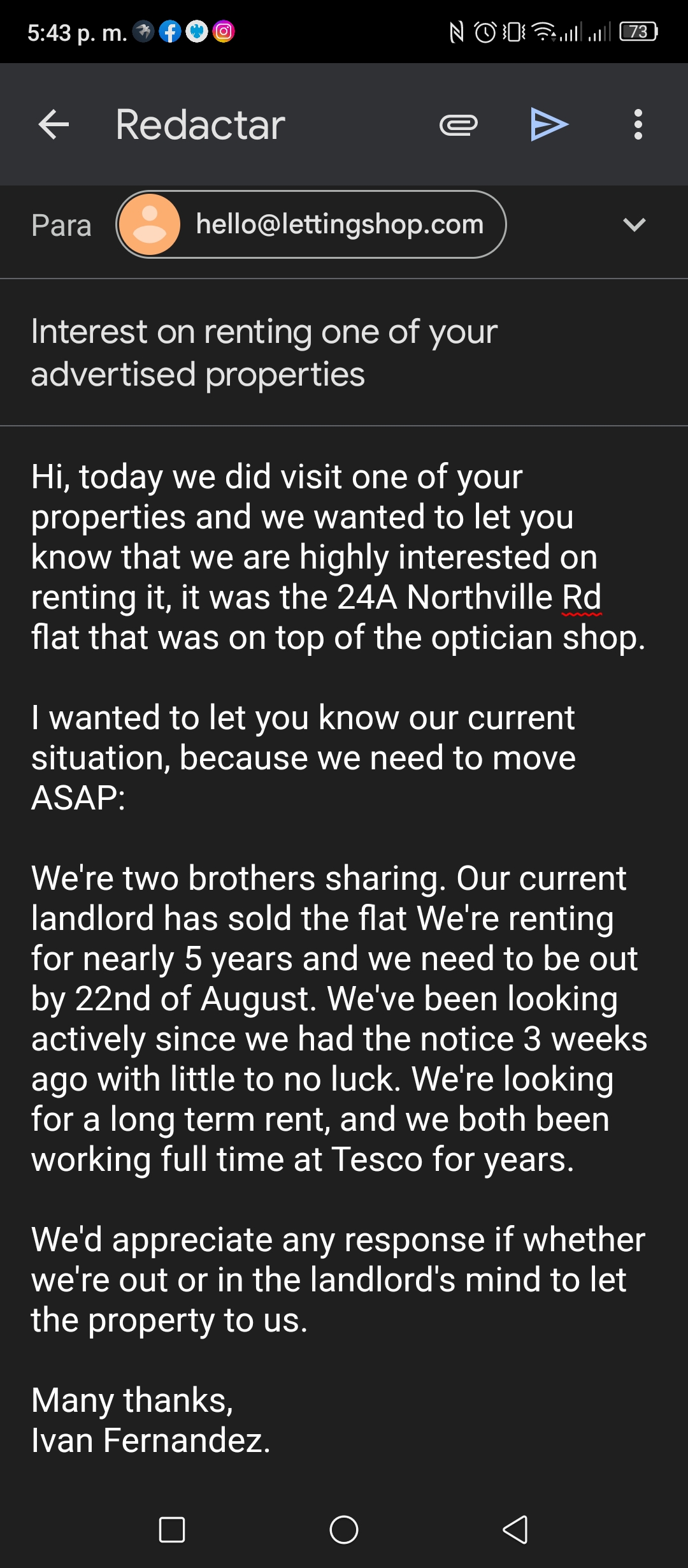
Task: Attach a file with the paperclip icon
Action: coord(458,125)
